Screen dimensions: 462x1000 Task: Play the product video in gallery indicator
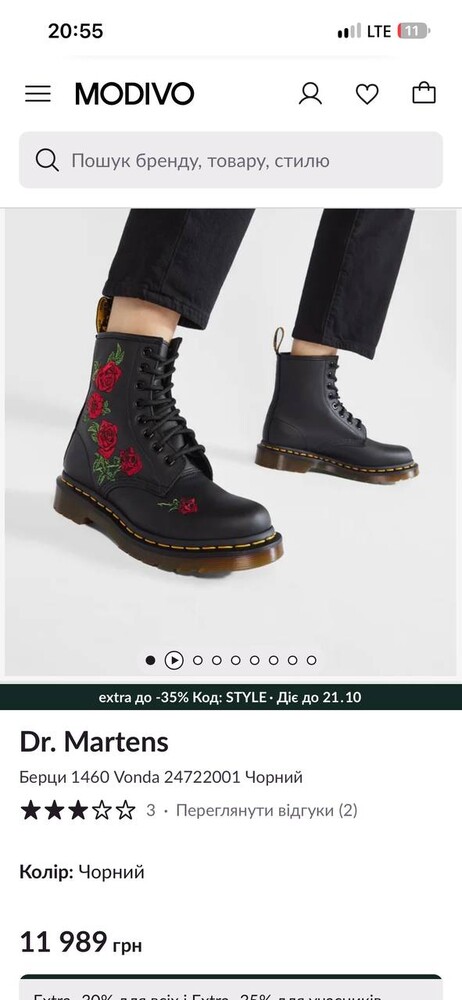click(x=174, y=660)
